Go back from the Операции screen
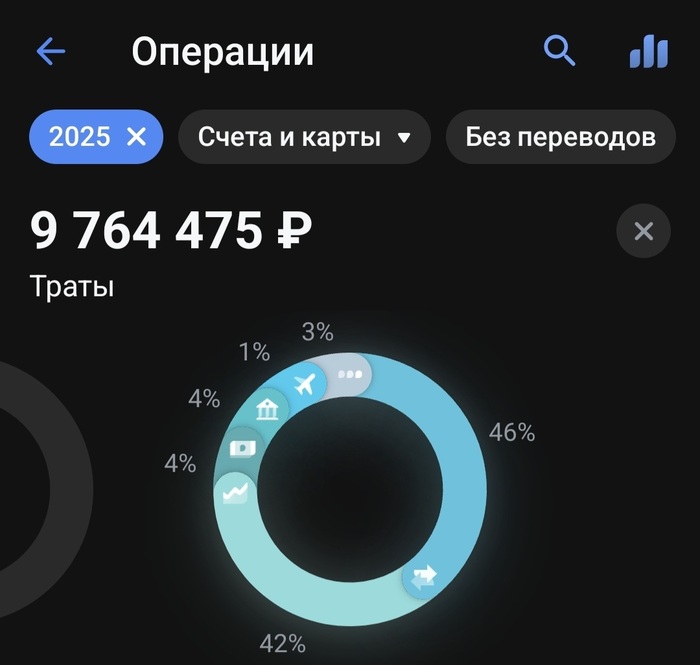This screenshot has height=665, width=700. tap(50, 52)
